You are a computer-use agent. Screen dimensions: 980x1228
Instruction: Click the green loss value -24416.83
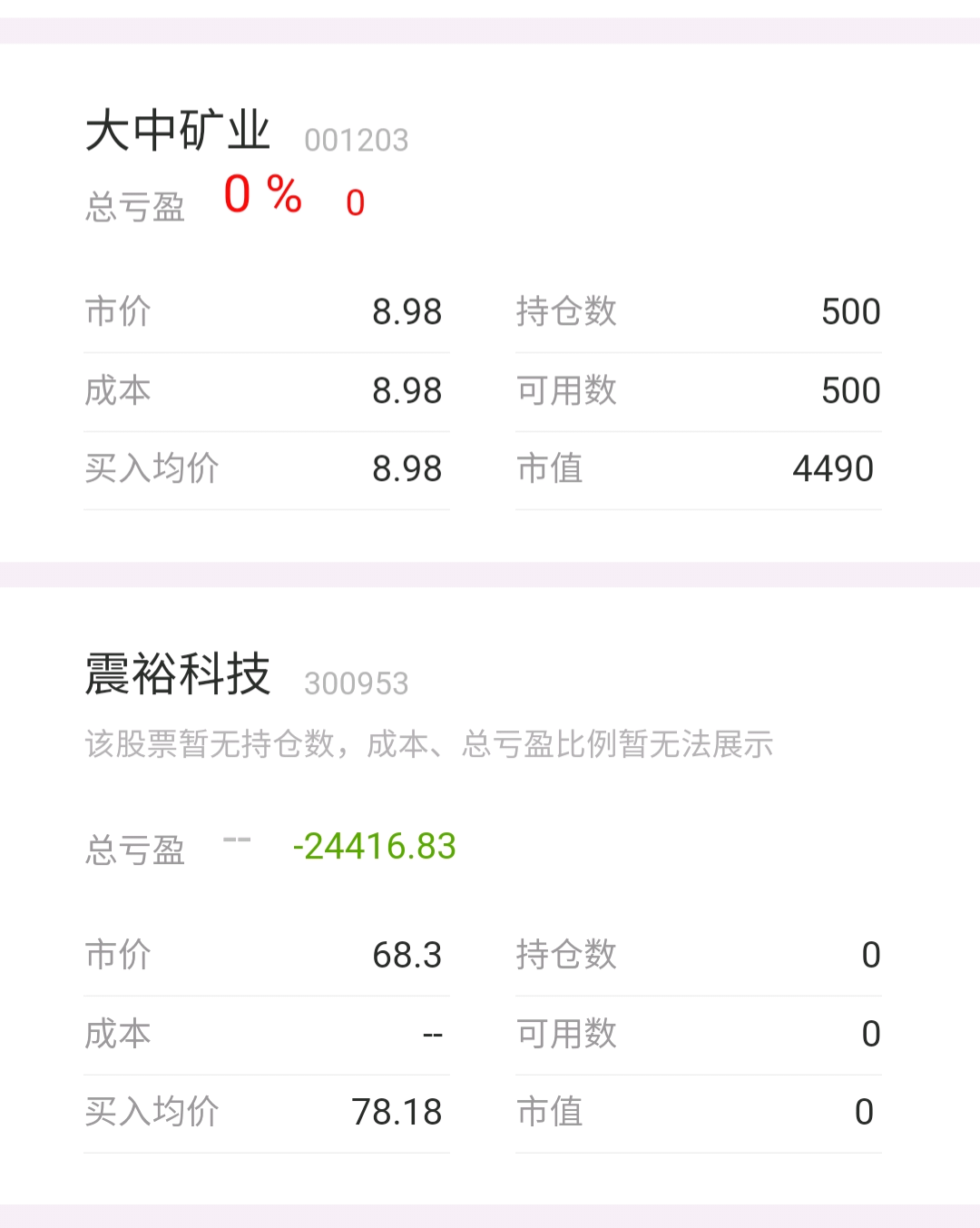[x=374, y=845]
